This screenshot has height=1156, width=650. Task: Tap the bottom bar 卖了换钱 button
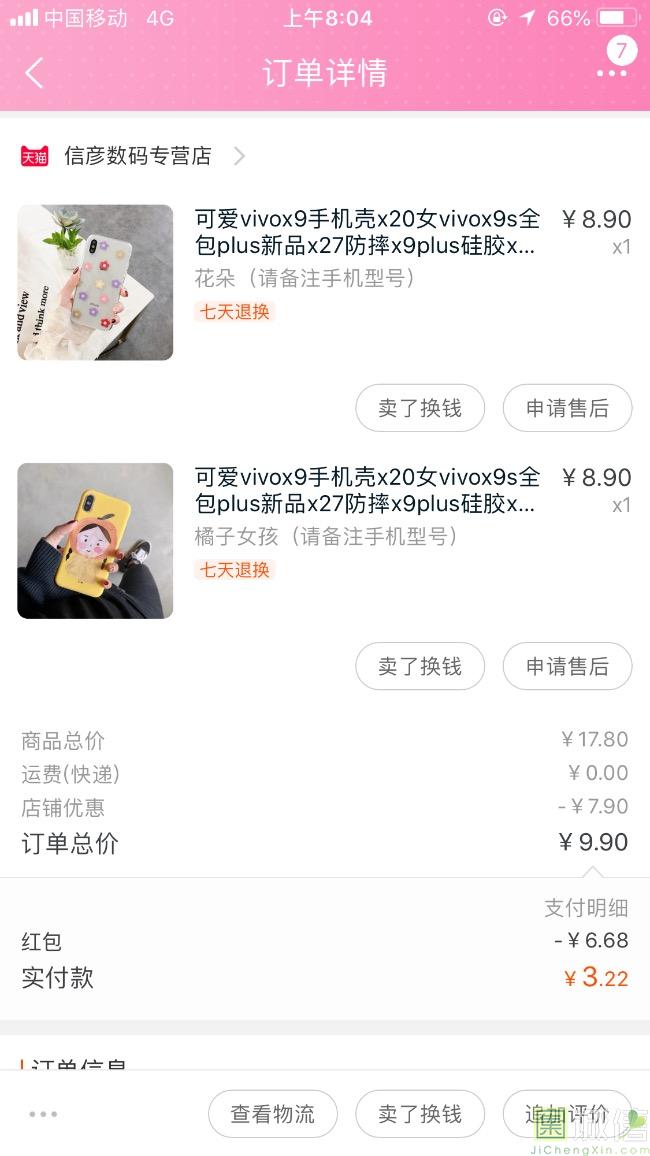[420, 1114]
